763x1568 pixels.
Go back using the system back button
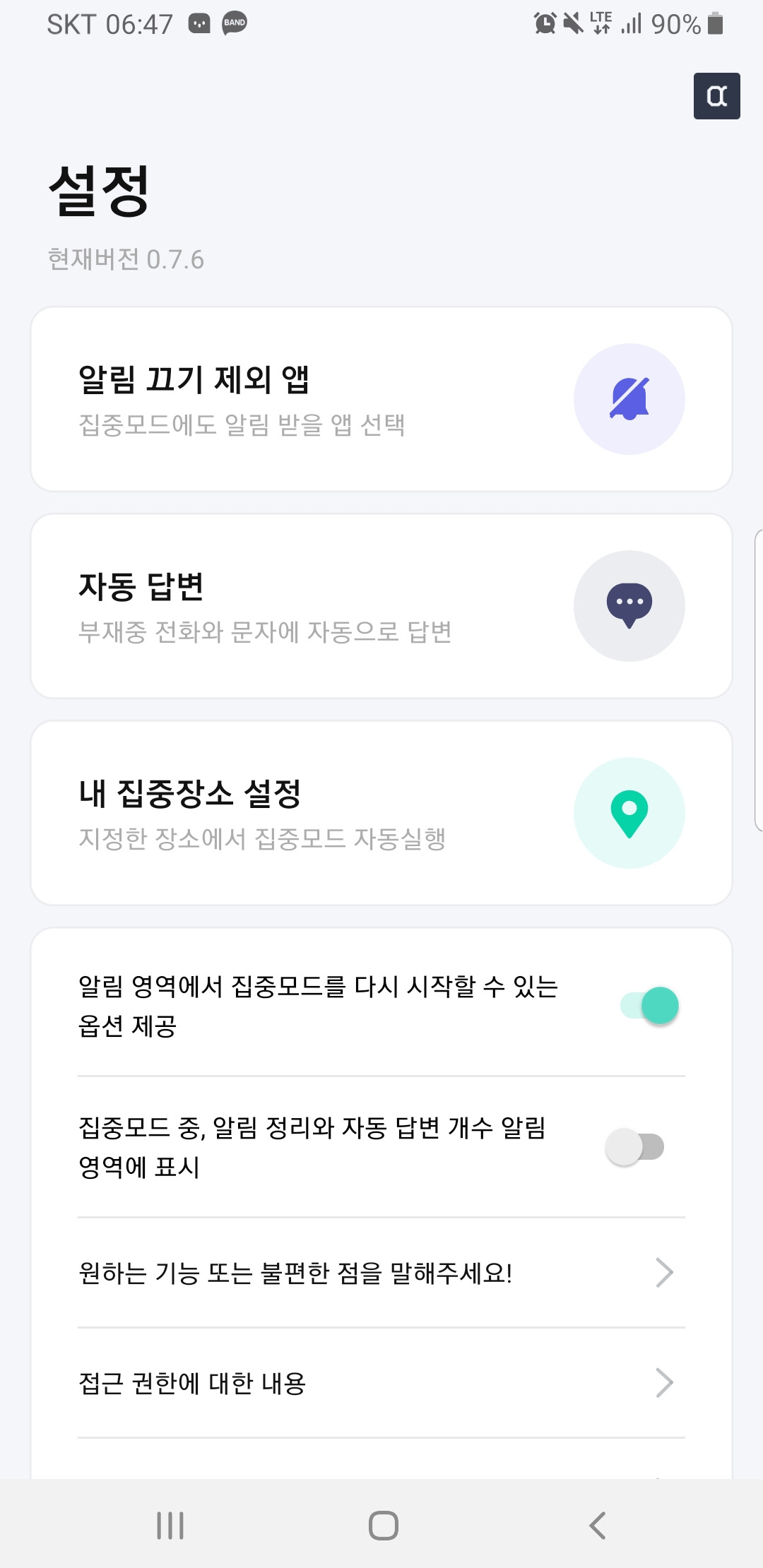(x=598, y=1526)
